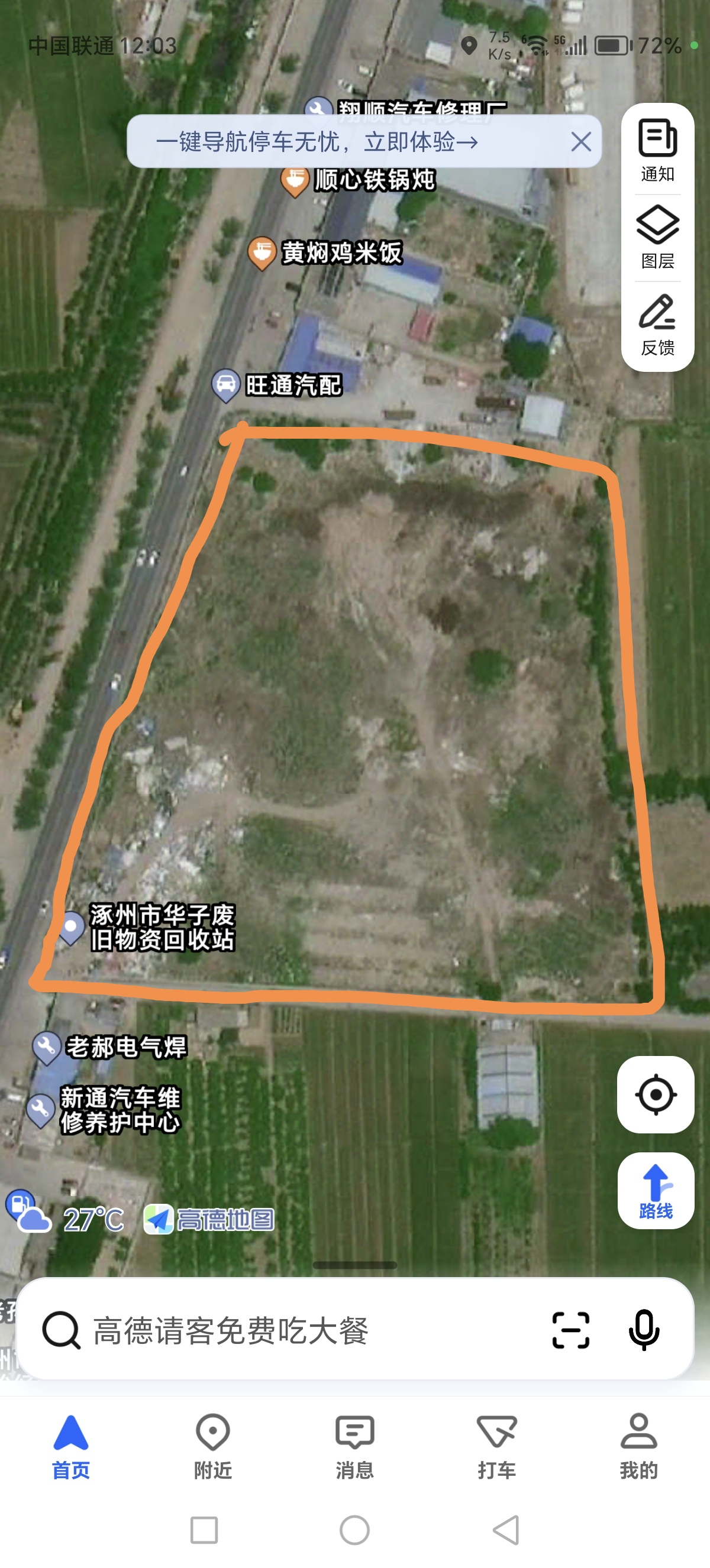
Task: Switch to the 消息 messages tab
Action: (x=354, y=1446)
